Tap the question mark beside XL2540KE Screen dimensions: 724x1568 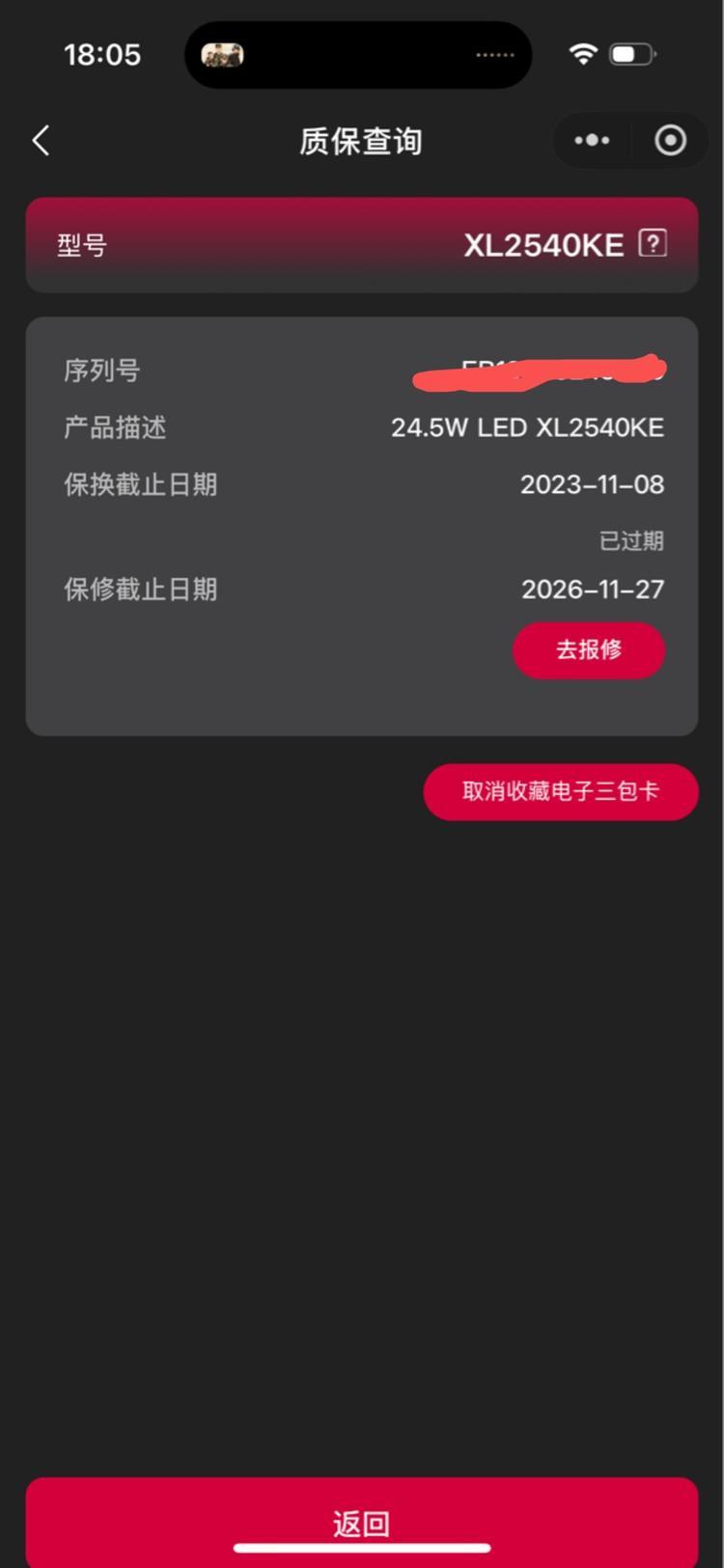point(653,243)
